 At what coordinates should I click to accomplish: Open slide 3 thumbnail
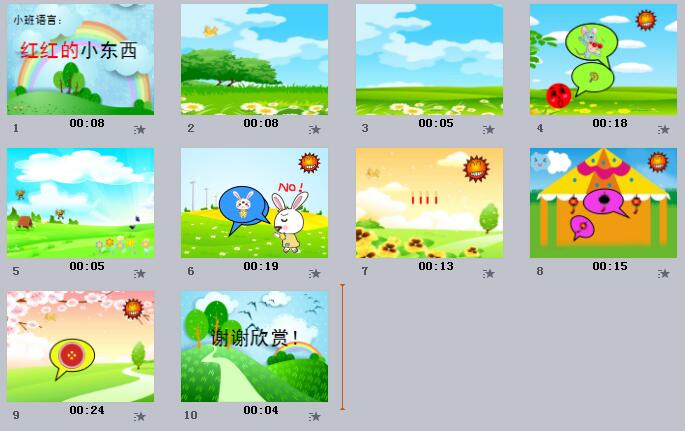point(429,59)
